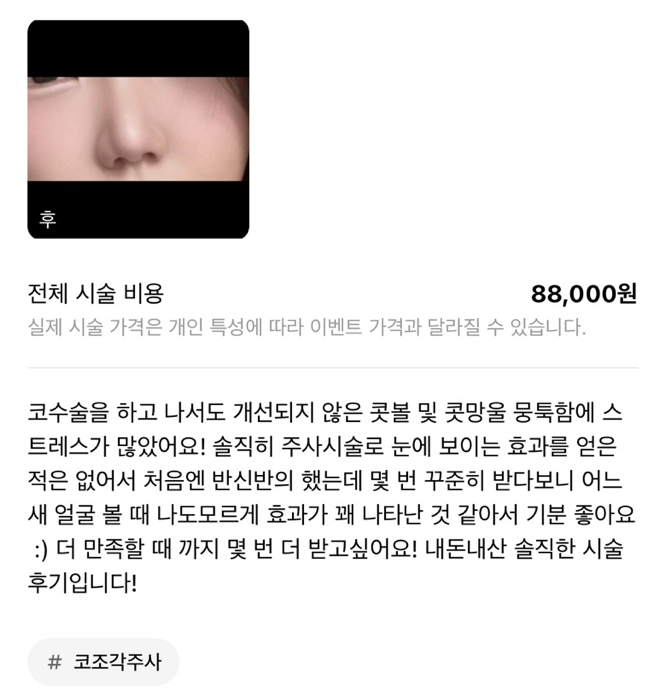This screenshot has height=700, width=666.
Task: Tap the 코조각주사 hashtag chip
Action: [x=103, y=662]
